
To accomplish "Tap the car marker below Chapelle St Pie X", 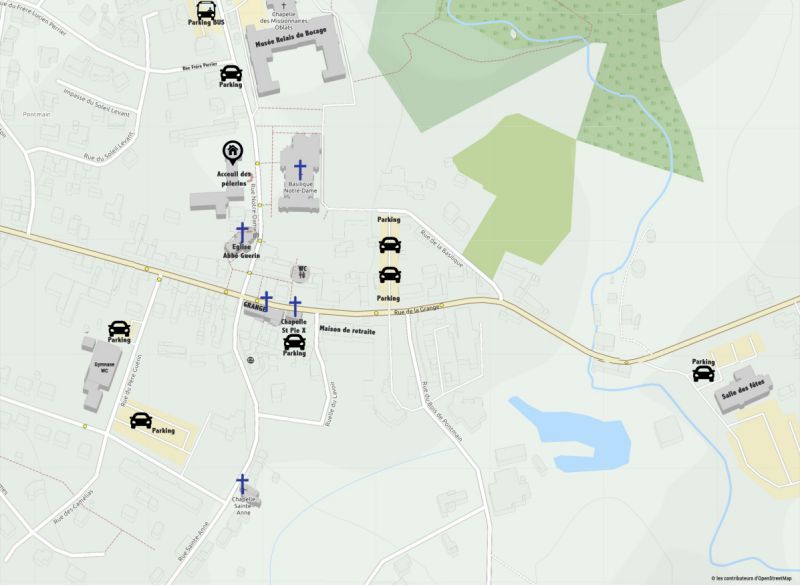I will pos(294,341).
